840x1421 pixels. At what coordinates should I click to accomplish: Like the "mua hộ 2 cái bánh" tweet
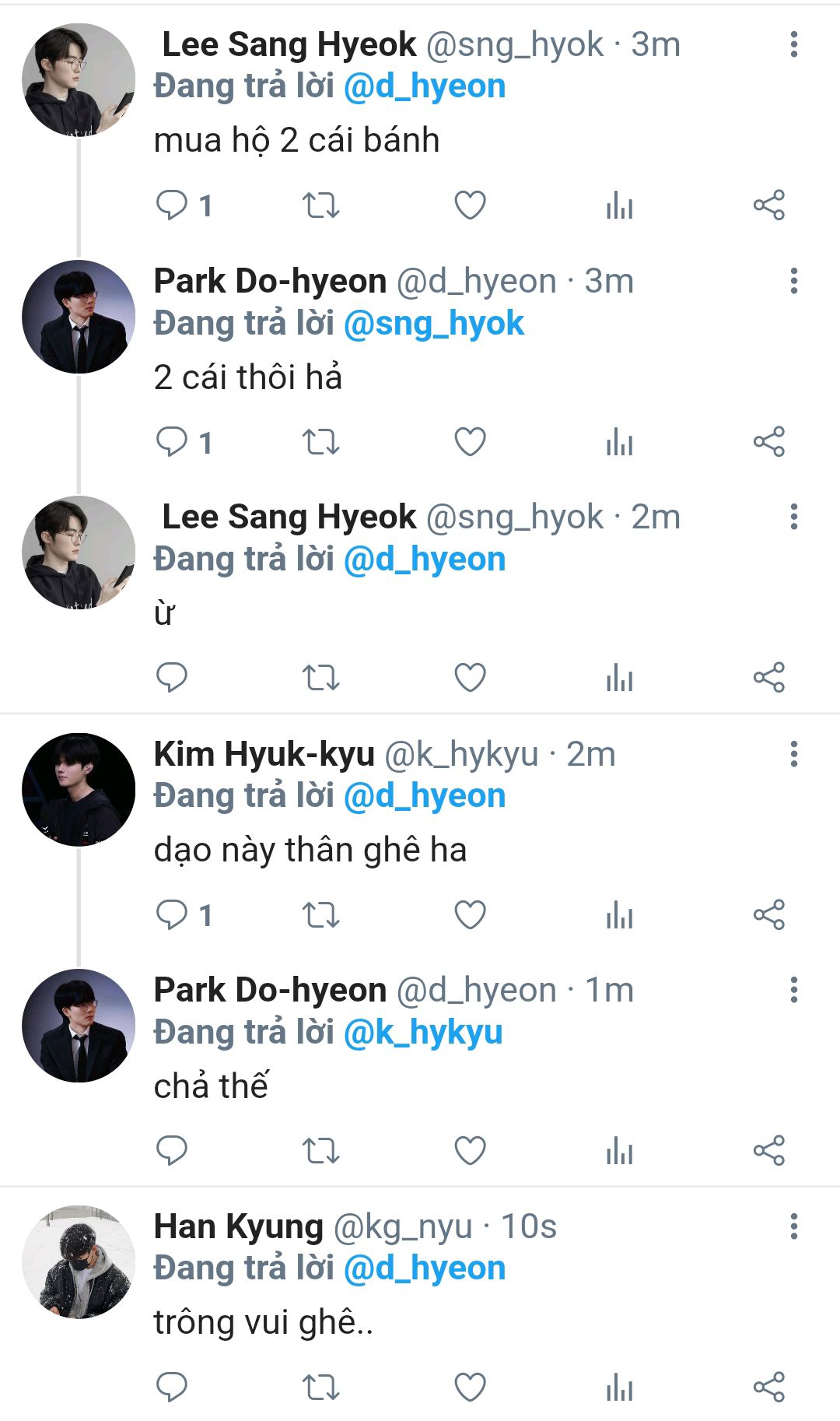pos(470,205)
